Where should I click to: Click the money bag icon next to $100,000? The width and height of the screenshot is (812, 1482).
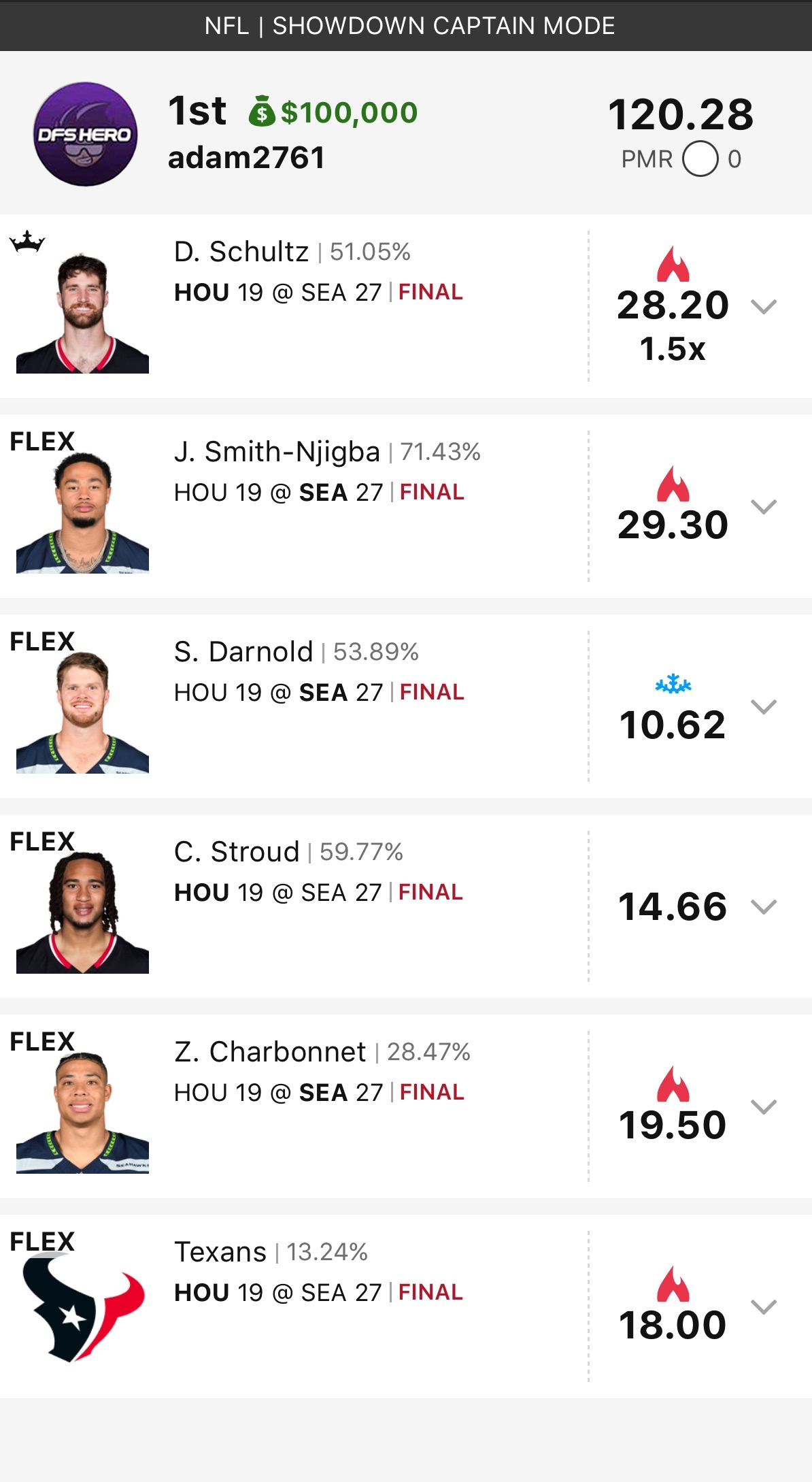(x=265, y=112)
